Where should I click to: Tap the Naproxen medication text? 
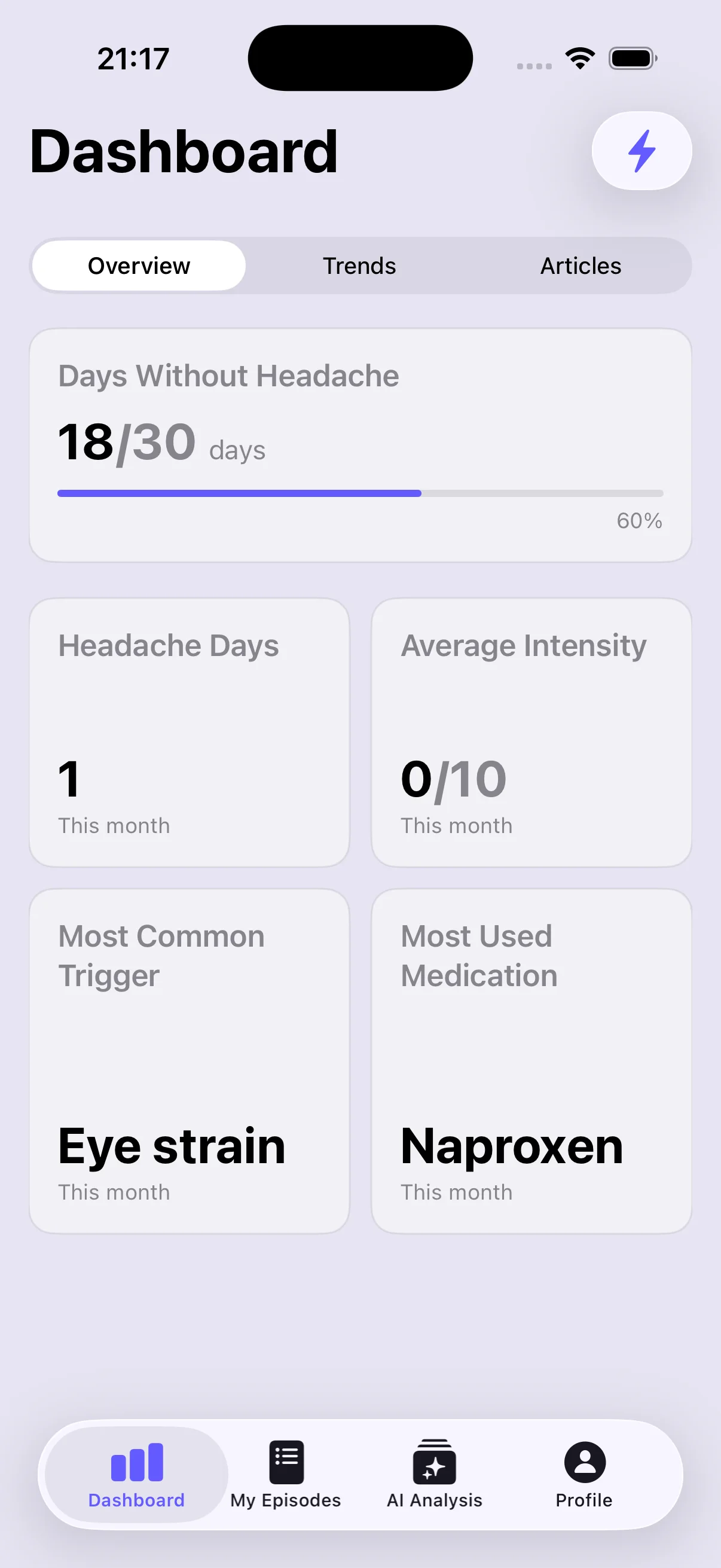click(x=511, y=1145)
